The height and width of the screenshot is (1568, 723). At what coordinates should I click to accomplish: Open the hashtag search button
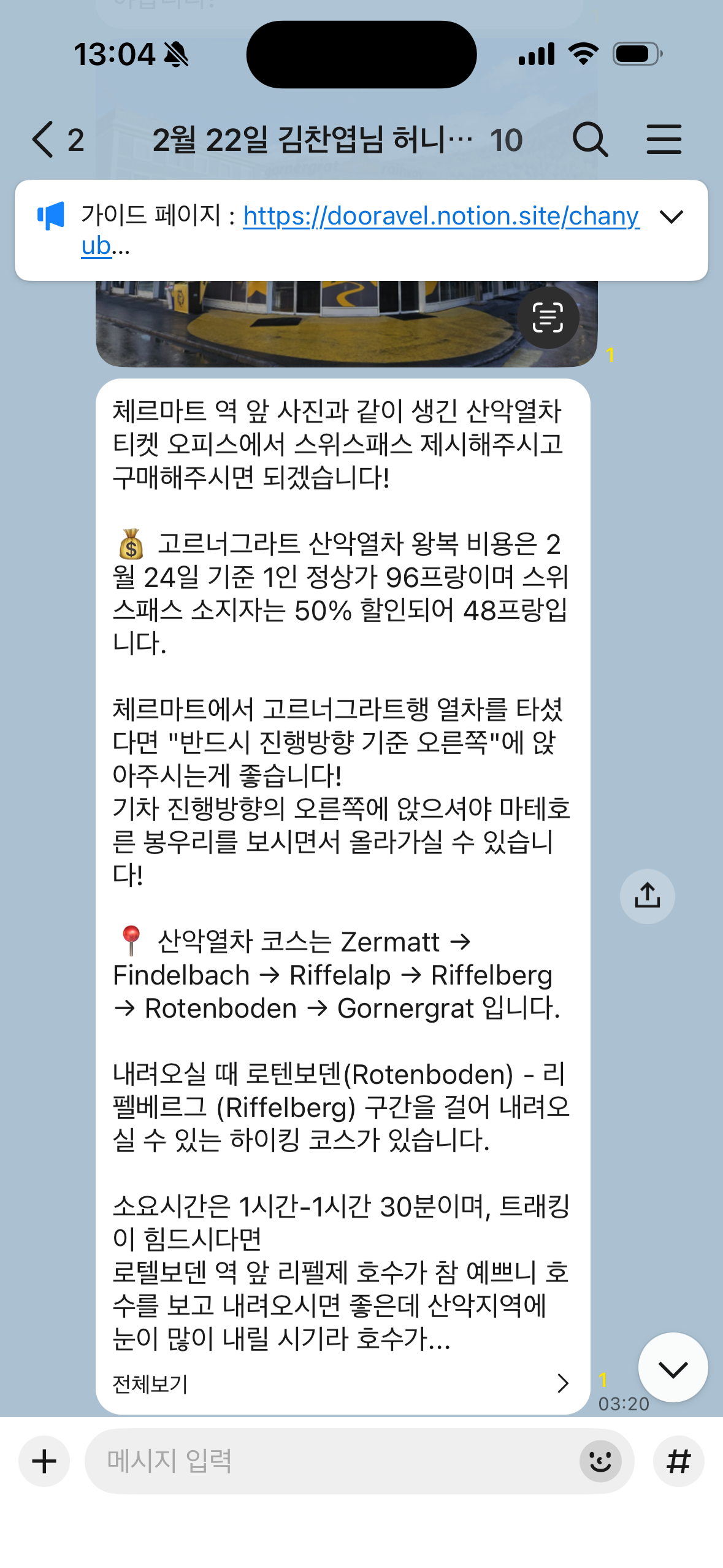click(x=678, y=1461)
